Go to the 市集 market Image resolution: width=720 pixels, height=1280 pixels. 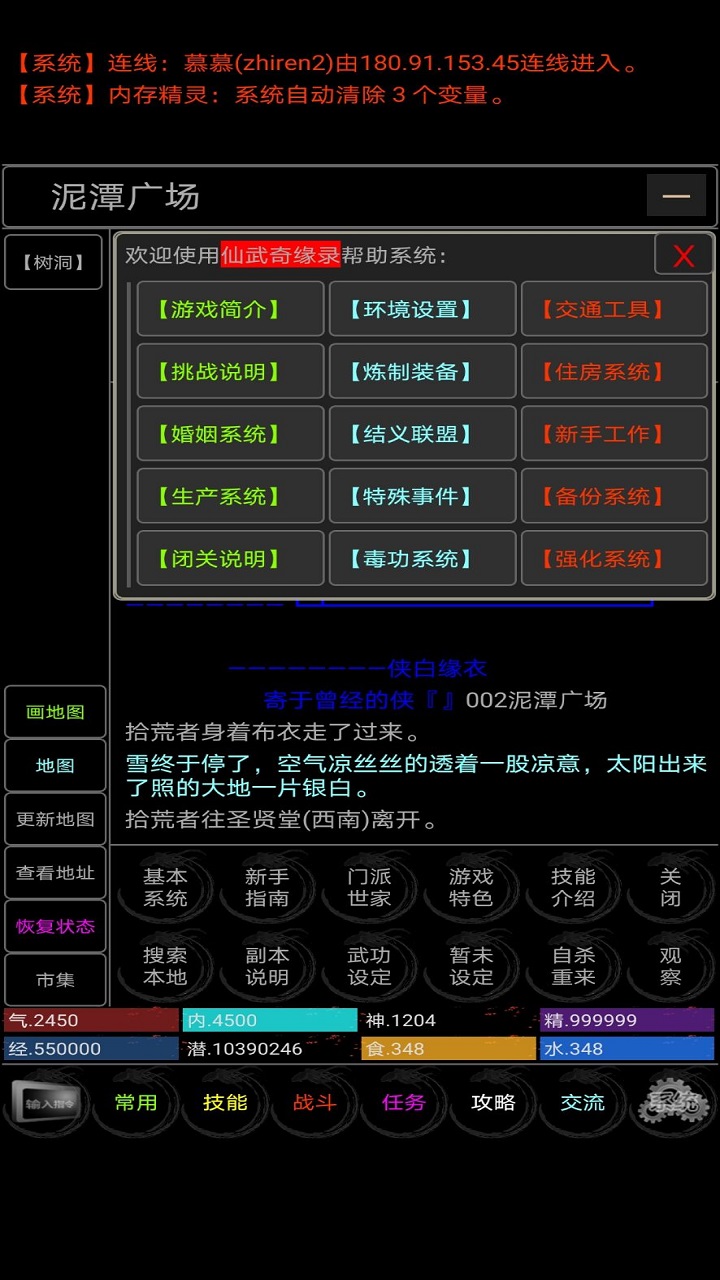[55, 980]
